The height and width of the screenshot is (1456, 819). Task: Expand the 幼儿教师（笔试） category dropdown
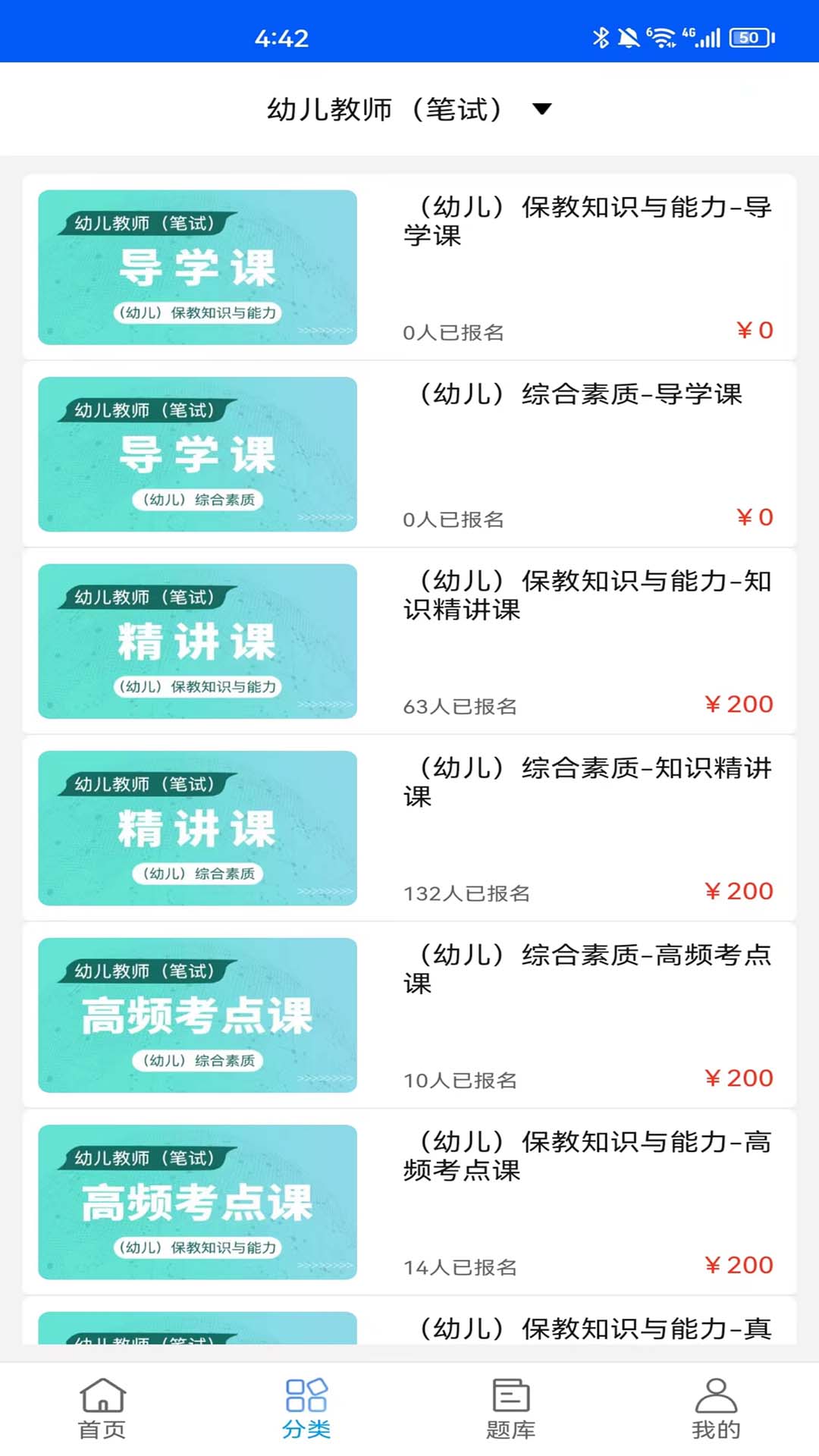409,109
